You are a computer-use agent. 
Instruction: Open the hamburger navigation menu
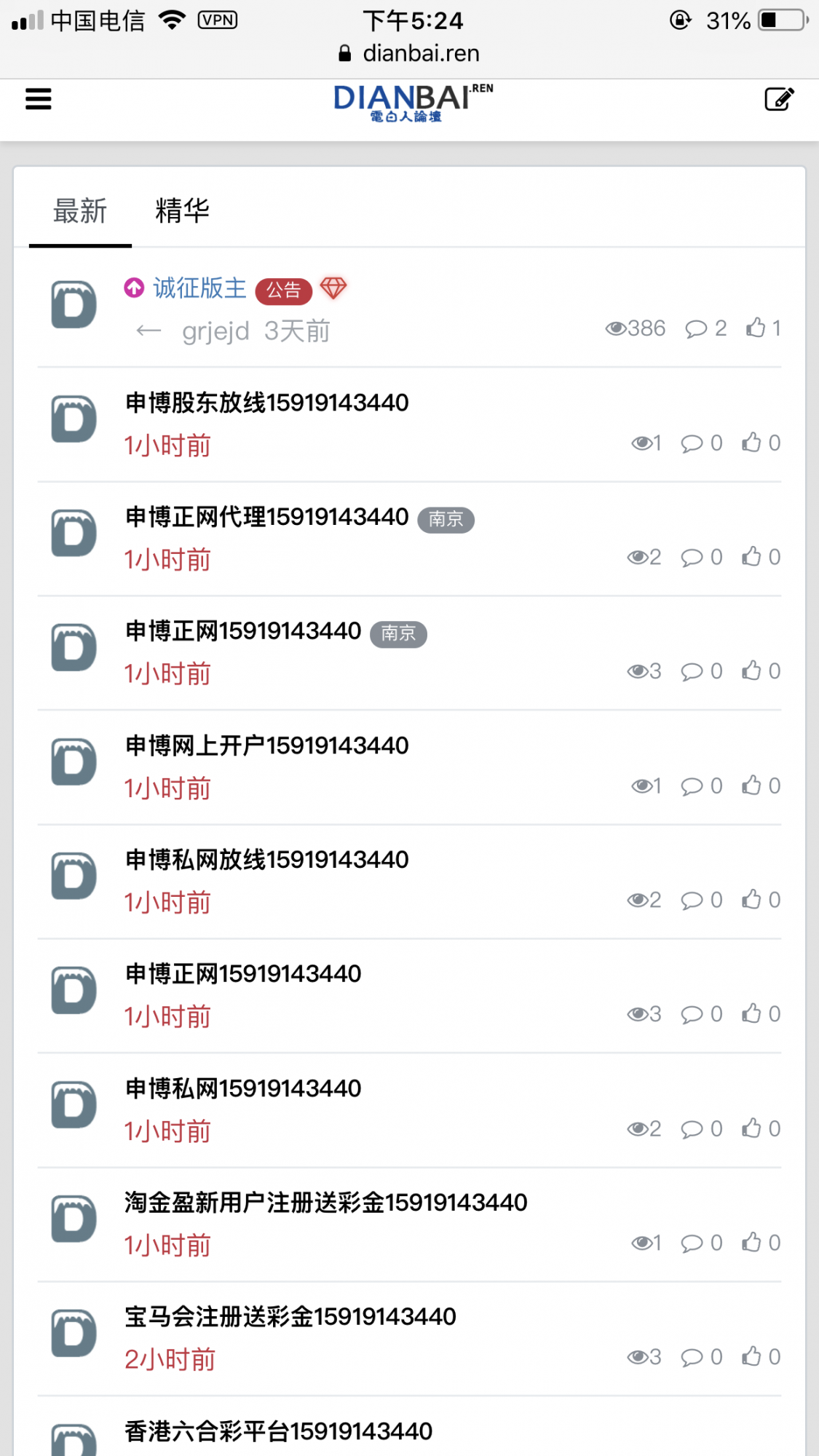(38, 98)
